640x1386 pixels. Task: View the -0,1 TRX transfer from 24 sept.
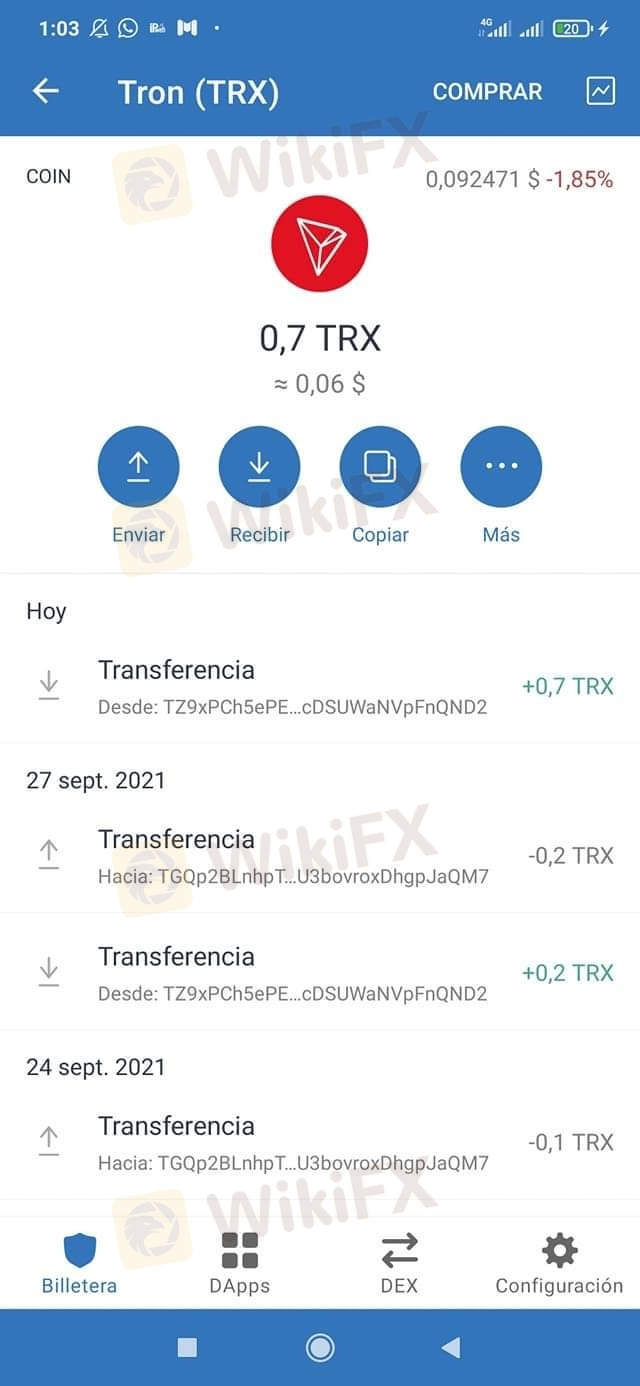coord(320,1142)
